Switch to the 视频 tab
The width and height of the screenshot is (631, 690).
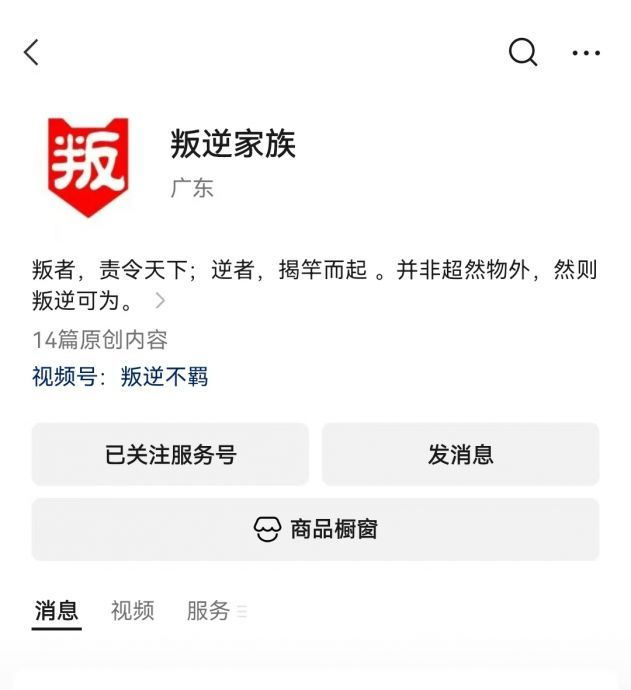(132, 611)
